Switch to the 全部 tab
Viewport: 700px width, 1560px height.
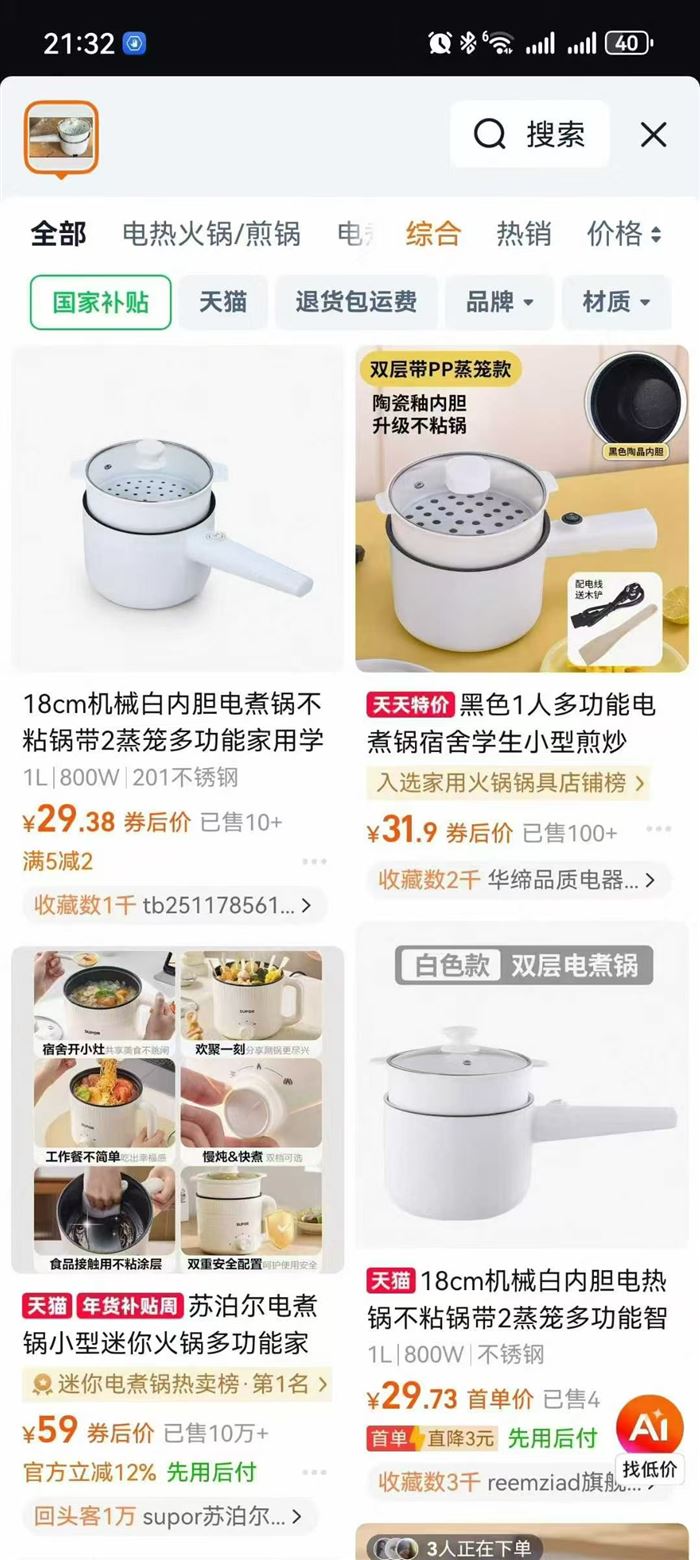[x=58, y=234]
